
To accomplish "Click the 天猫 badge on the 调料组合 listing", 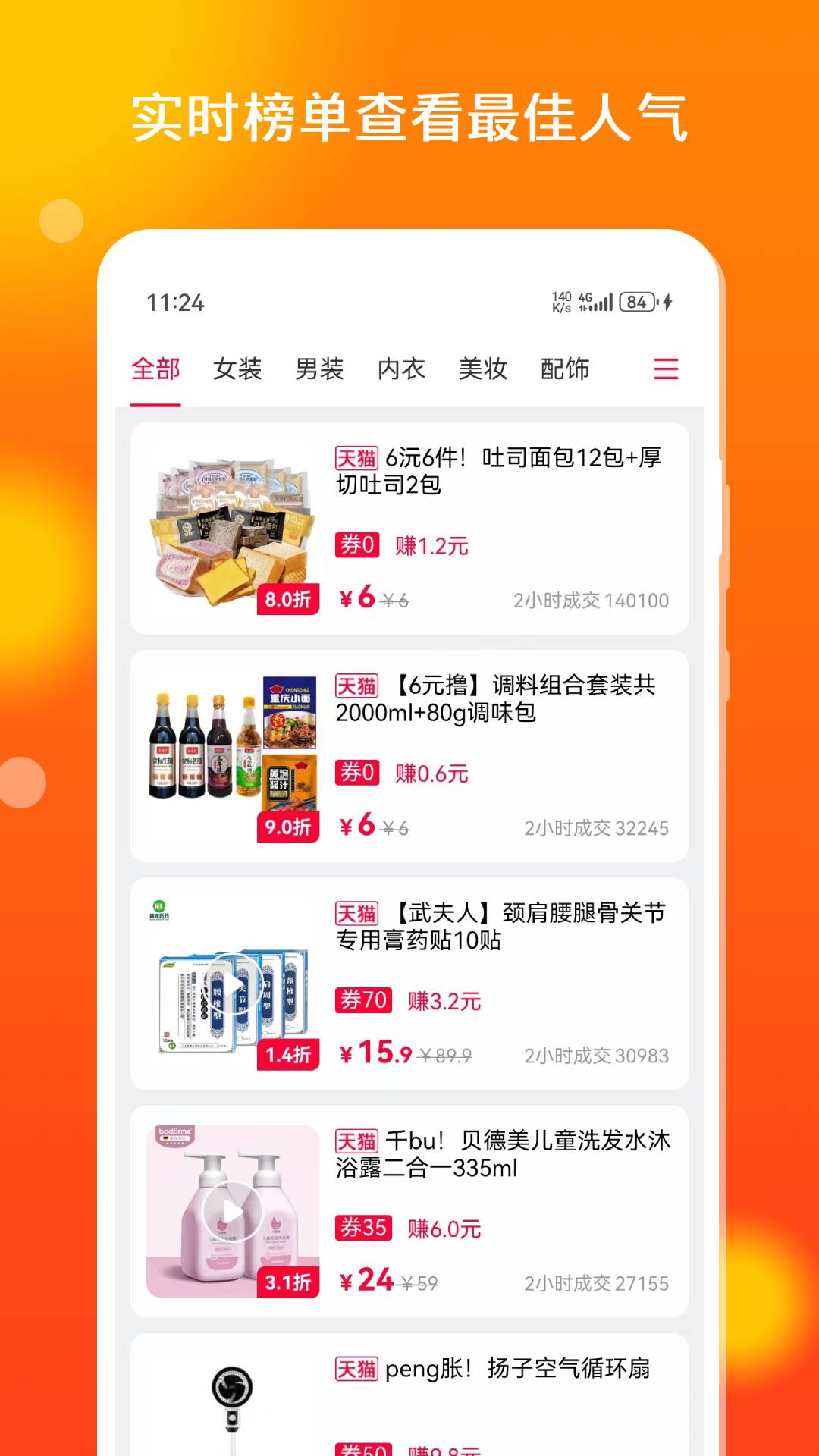I will pos(357,685).
